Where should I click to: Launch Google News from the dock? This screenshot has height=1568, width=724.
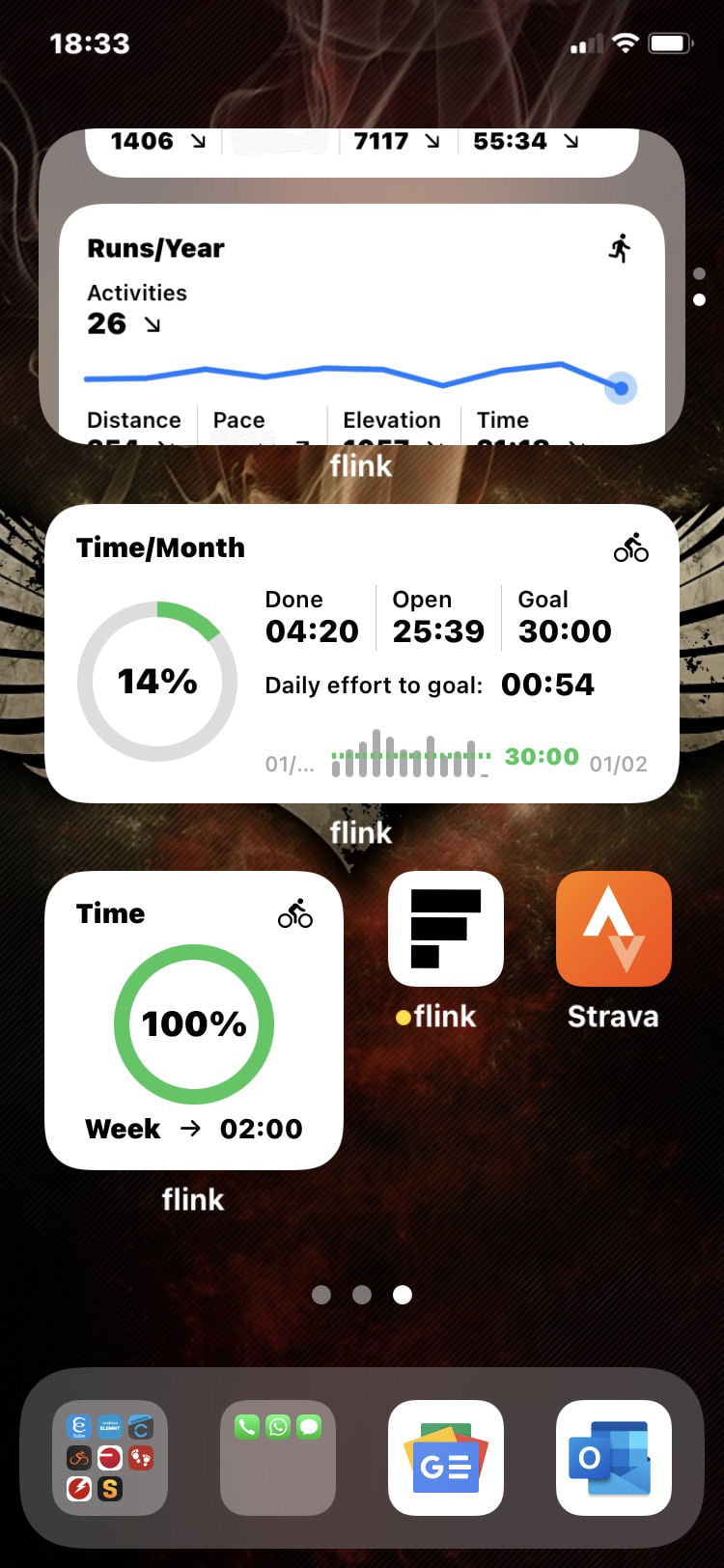(x=446, y=1458)
